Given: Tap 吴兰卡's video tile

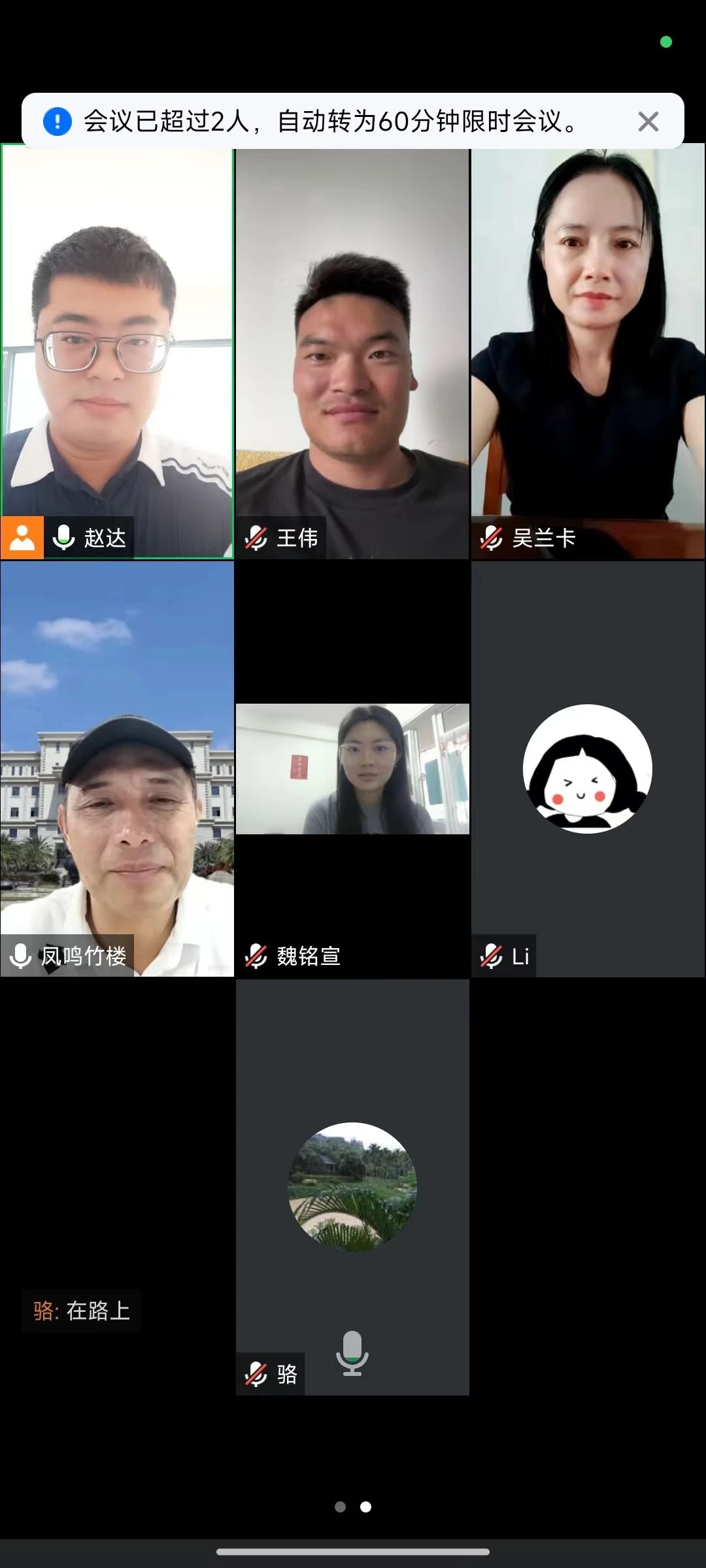Looking at the screenshot, I should (x=588, y=353).
